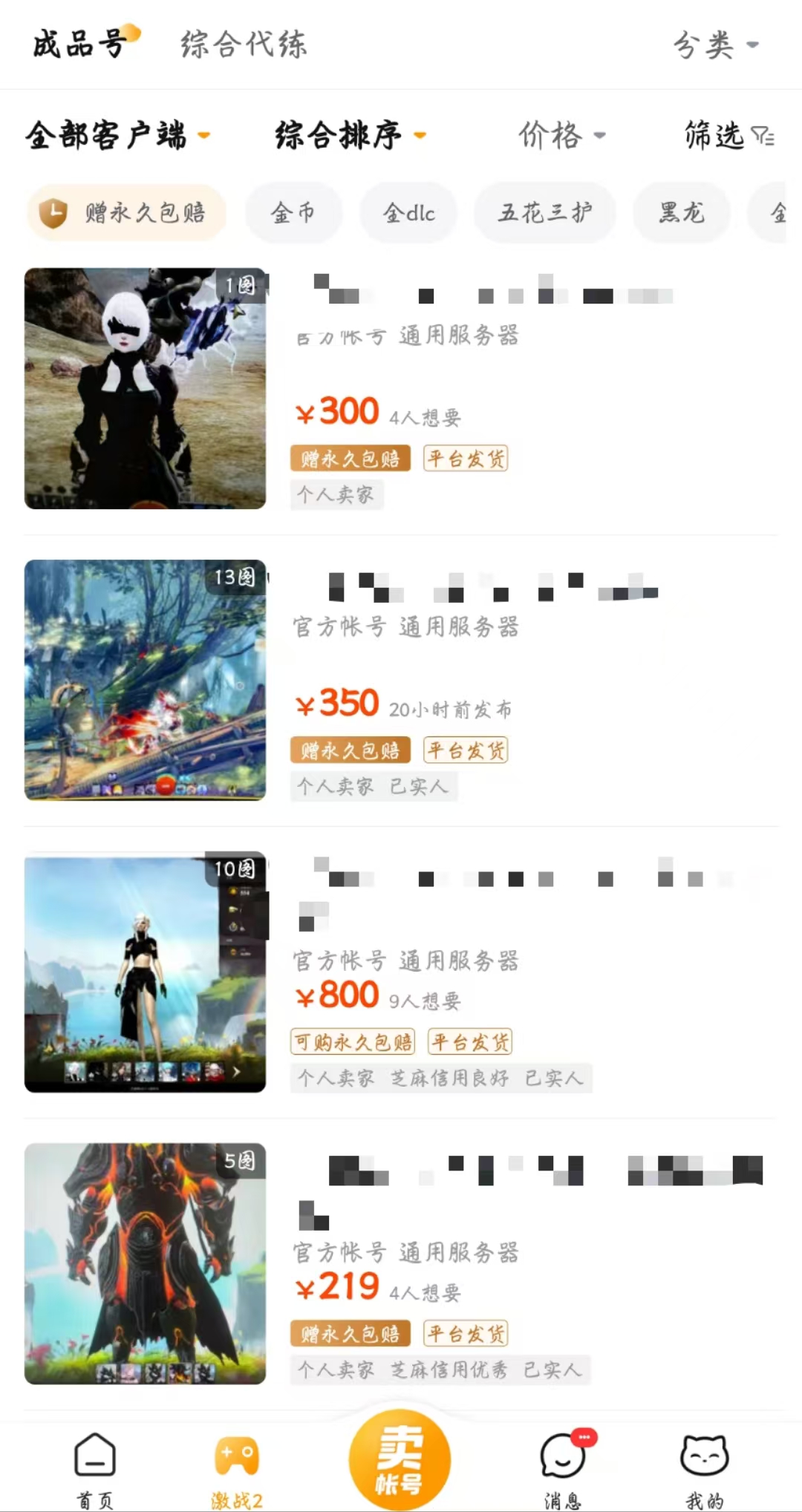Screen dimensions: 802x1512
Task: Open the 分类 dropdown
Action: pyautogui.click(x=714, y=45)
